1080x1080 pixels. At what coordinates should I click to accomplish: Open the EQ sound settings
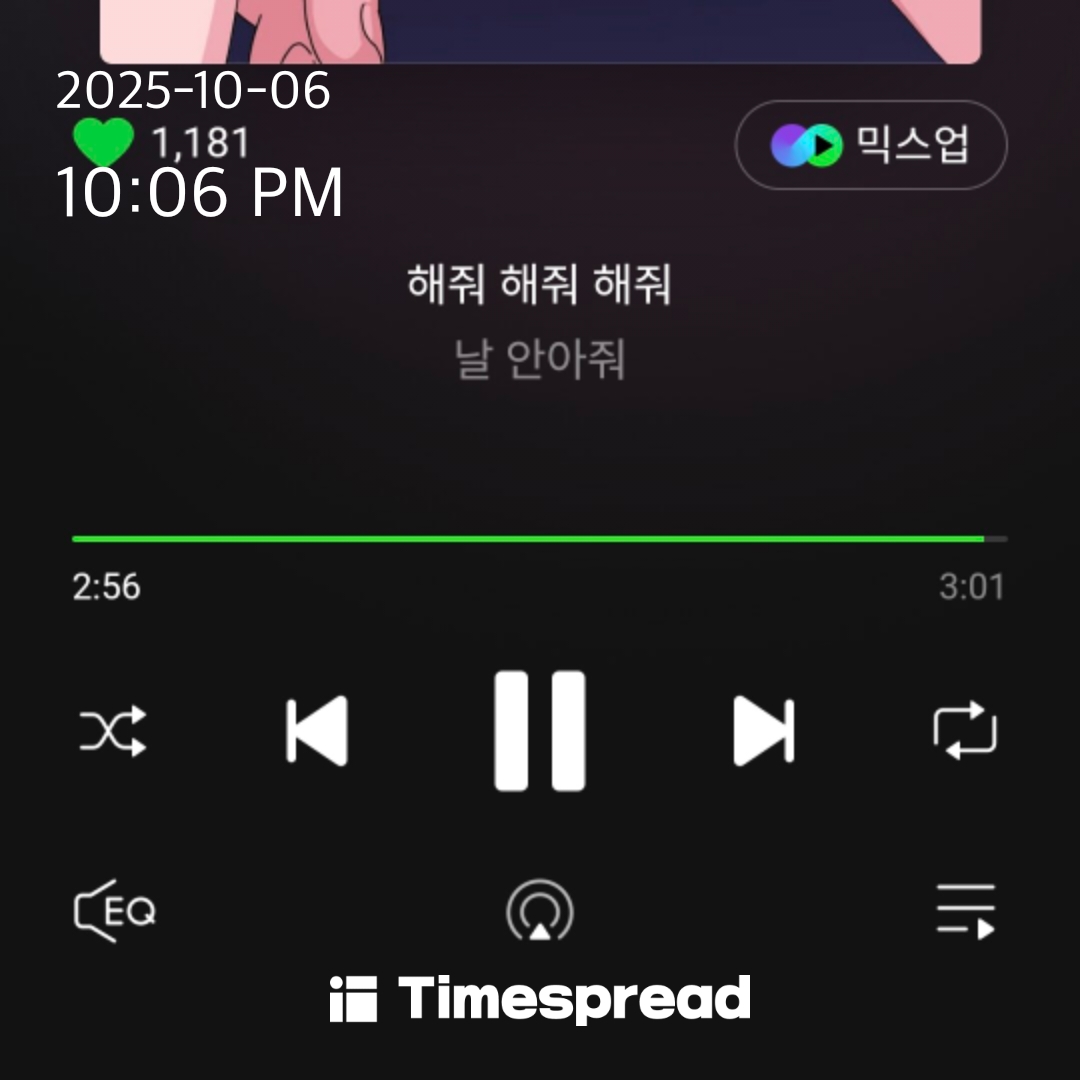[x=115, y=910]
